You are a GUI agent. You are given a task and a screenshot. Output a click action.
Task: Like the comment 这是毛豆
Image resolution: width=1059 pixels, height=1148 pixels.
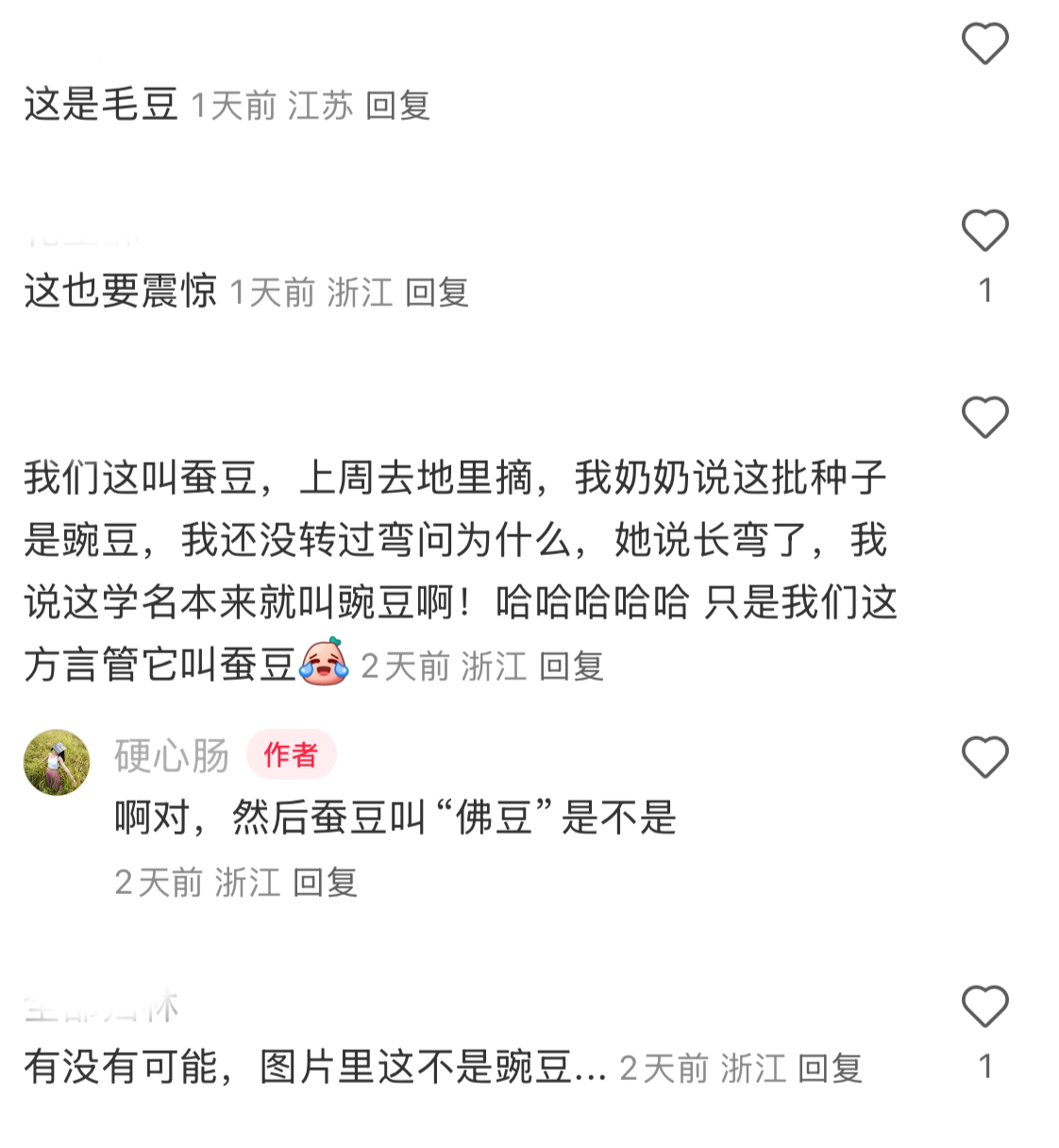click(x=984, y=43)
